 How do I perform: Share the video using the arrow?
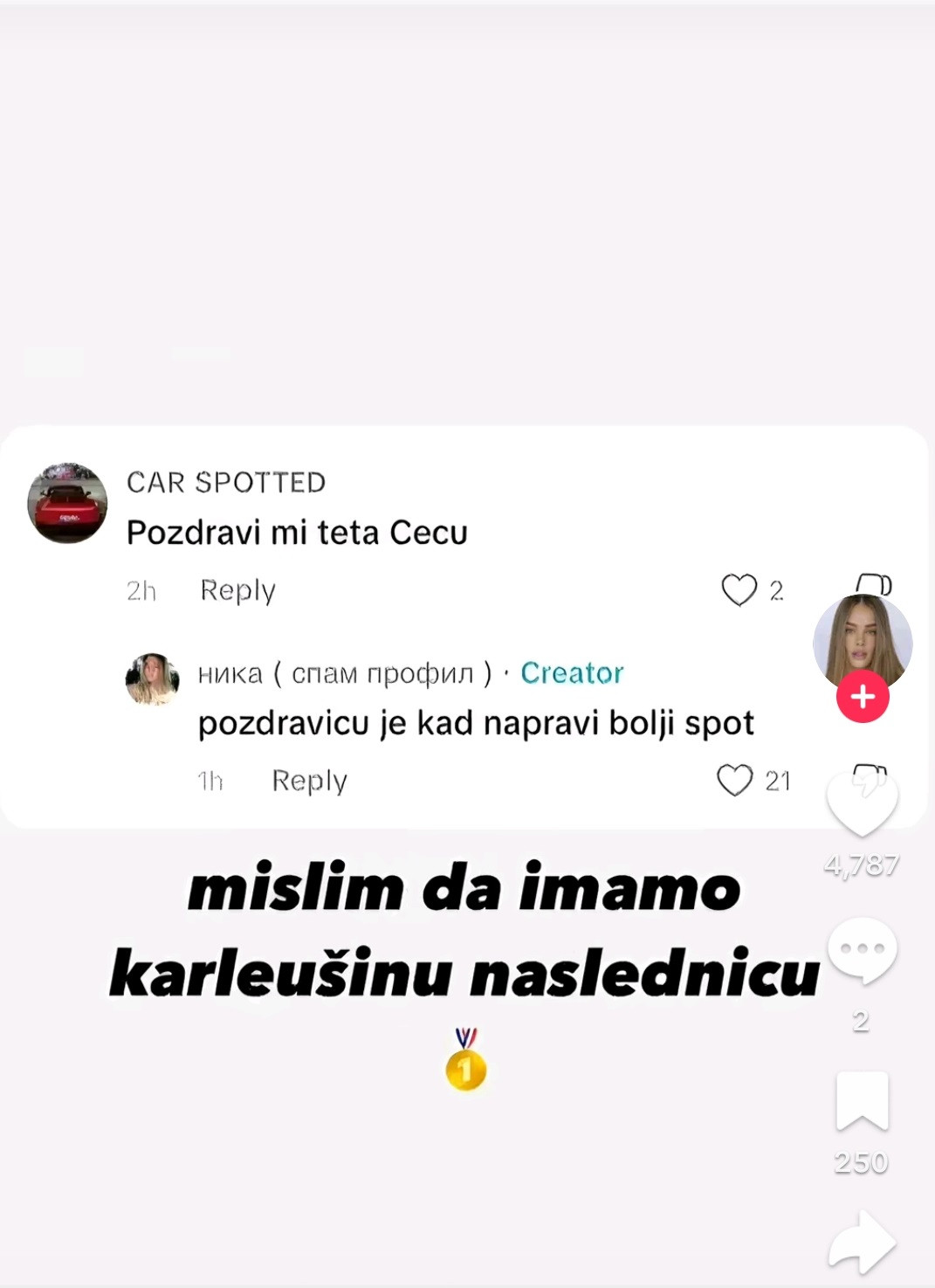pos(862,1241)
